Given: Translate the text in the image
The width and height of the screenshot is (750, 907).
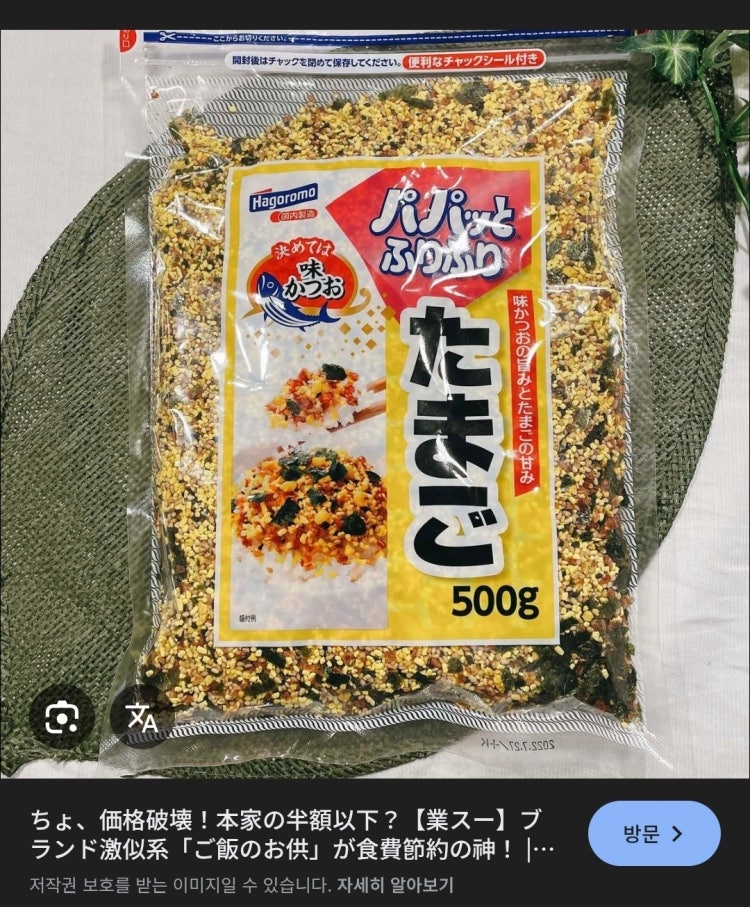Looking at the screenshot, I should click(x=142, y=716).
